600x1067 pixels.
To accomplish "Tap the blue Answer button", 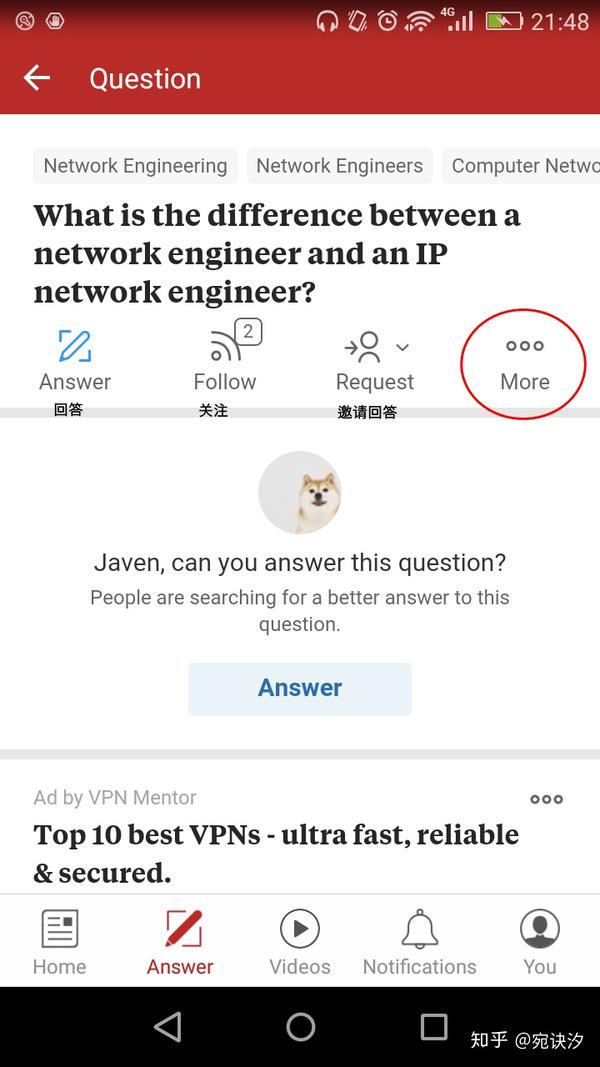I will click(300, 688).
